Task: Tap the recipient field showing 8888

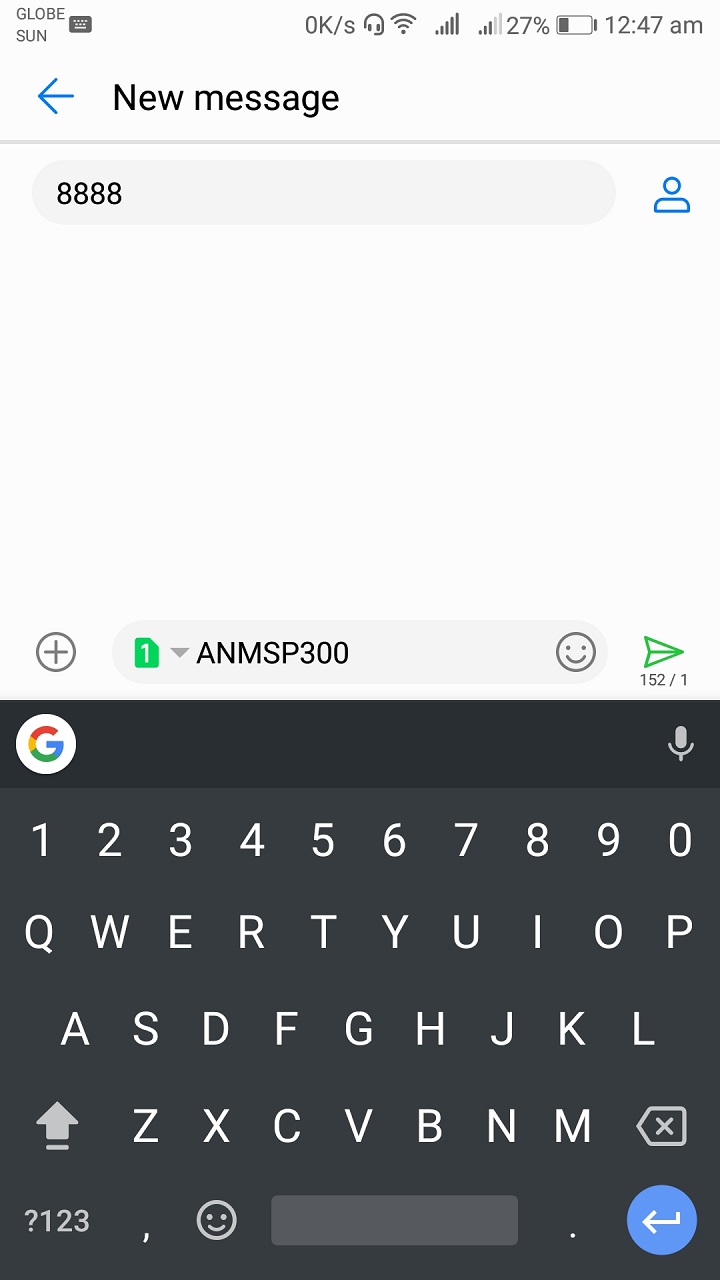Action: (x=324, y=193)
